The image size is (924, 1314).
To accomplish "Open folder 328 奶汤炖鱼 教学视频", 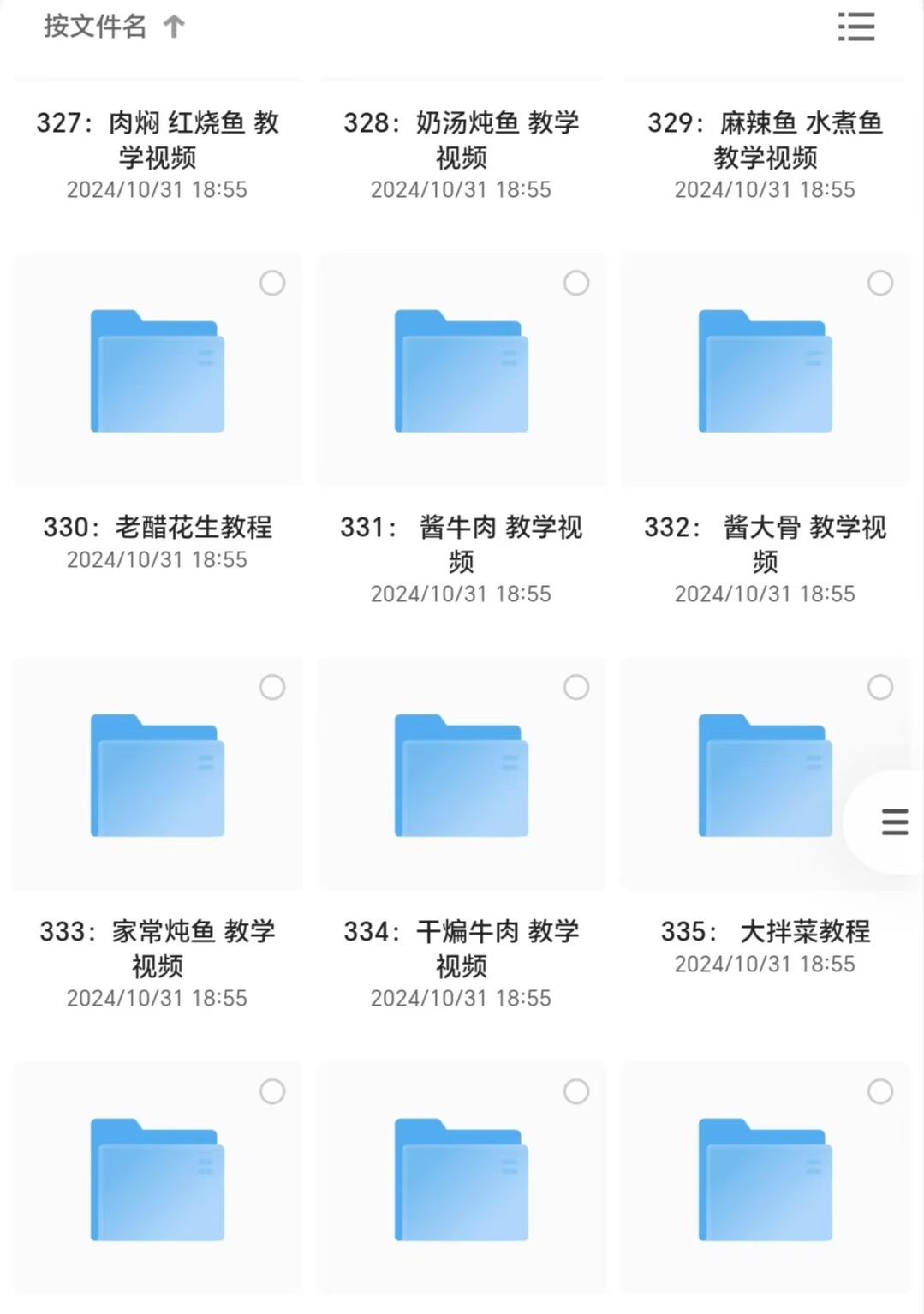I will point(461,140).
